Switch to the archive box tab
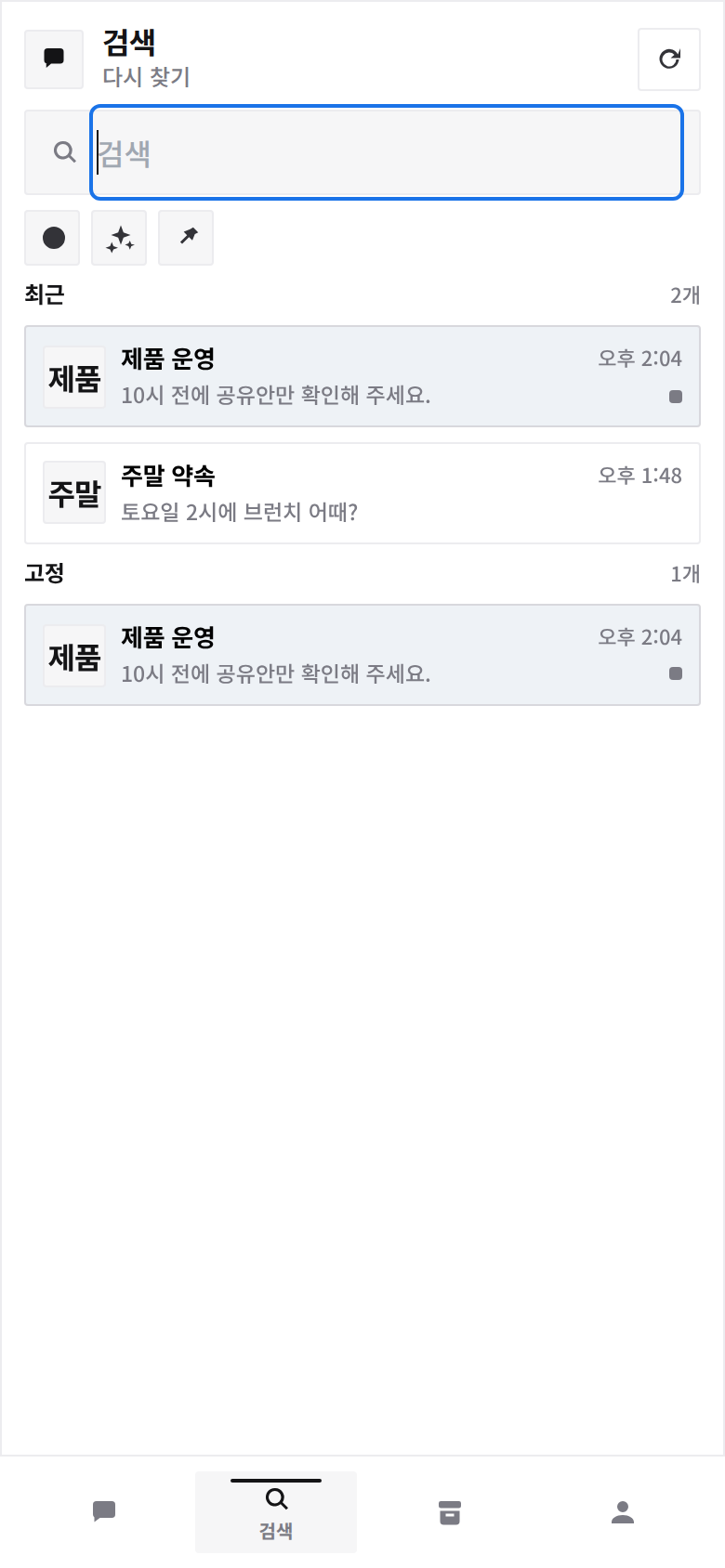Image resolution: width=725 pixels, height=1568 pixels. pos(450,1511)
